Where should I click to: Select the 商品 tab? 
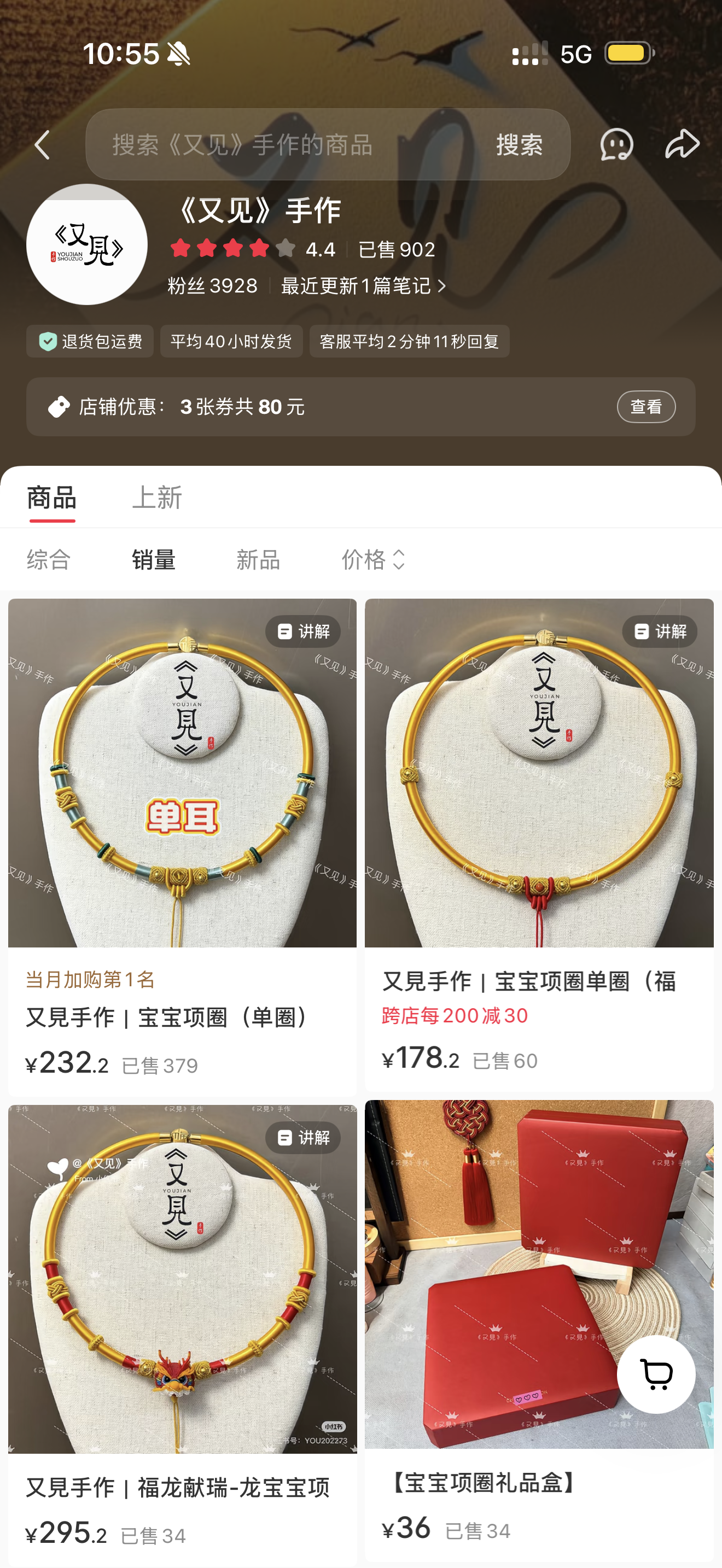point(52,498)
